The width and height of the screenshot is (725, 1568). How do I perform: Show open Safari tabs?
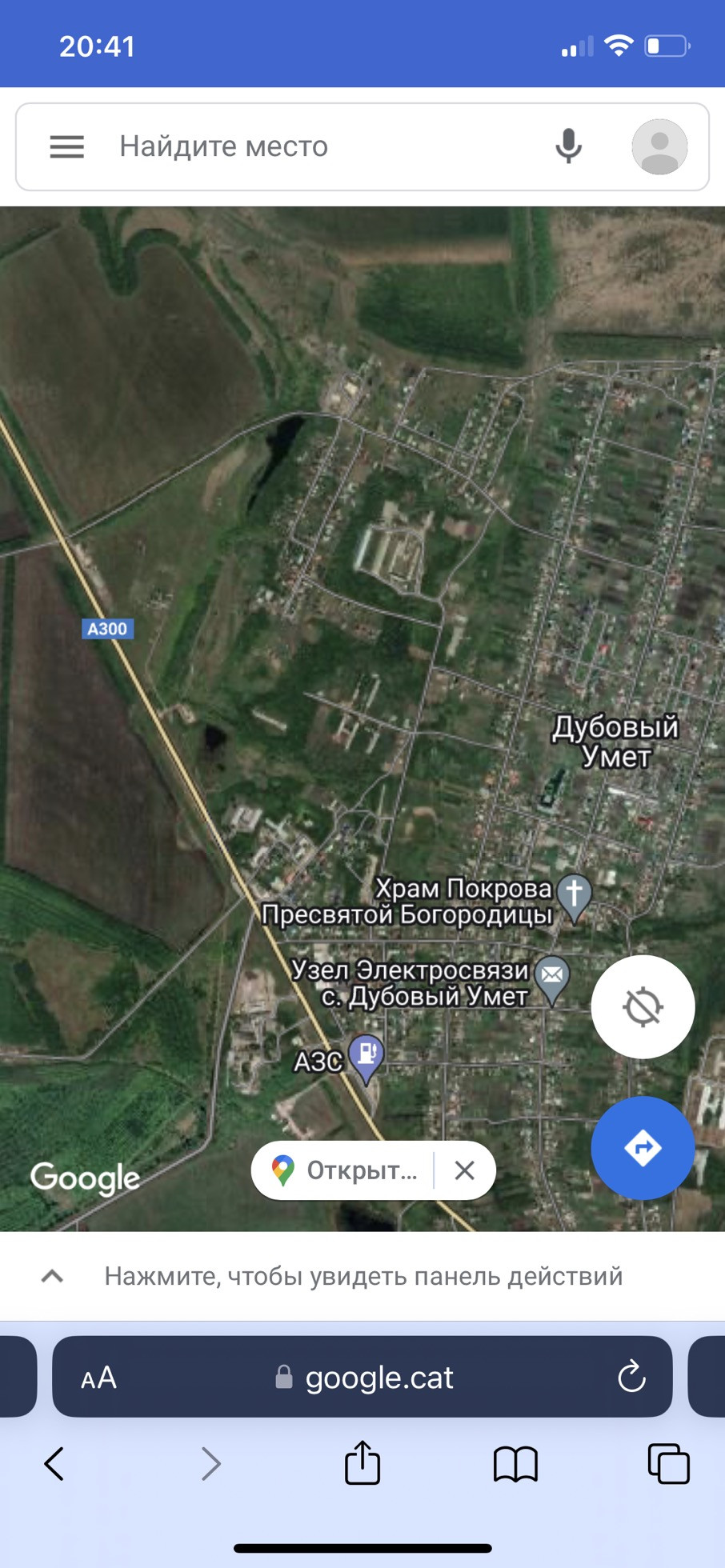click(x=668, y=1464)
